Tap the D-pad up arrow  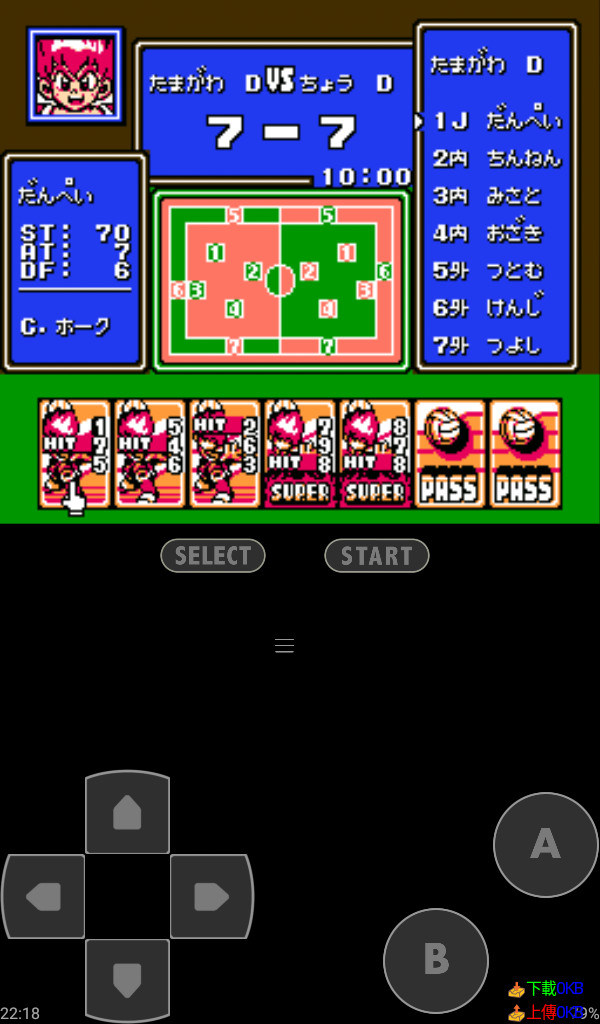tap(127, 813)
